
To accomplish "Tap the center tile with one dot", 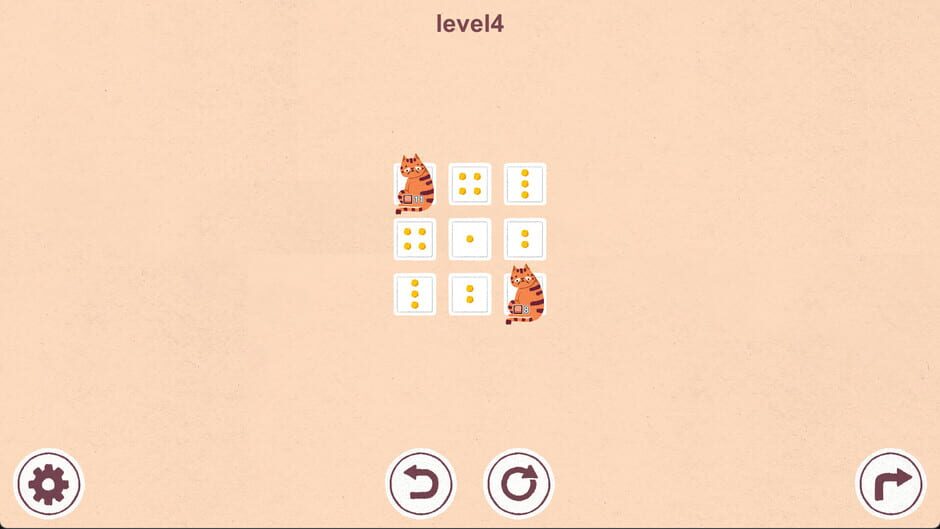I will pos(470,239).
